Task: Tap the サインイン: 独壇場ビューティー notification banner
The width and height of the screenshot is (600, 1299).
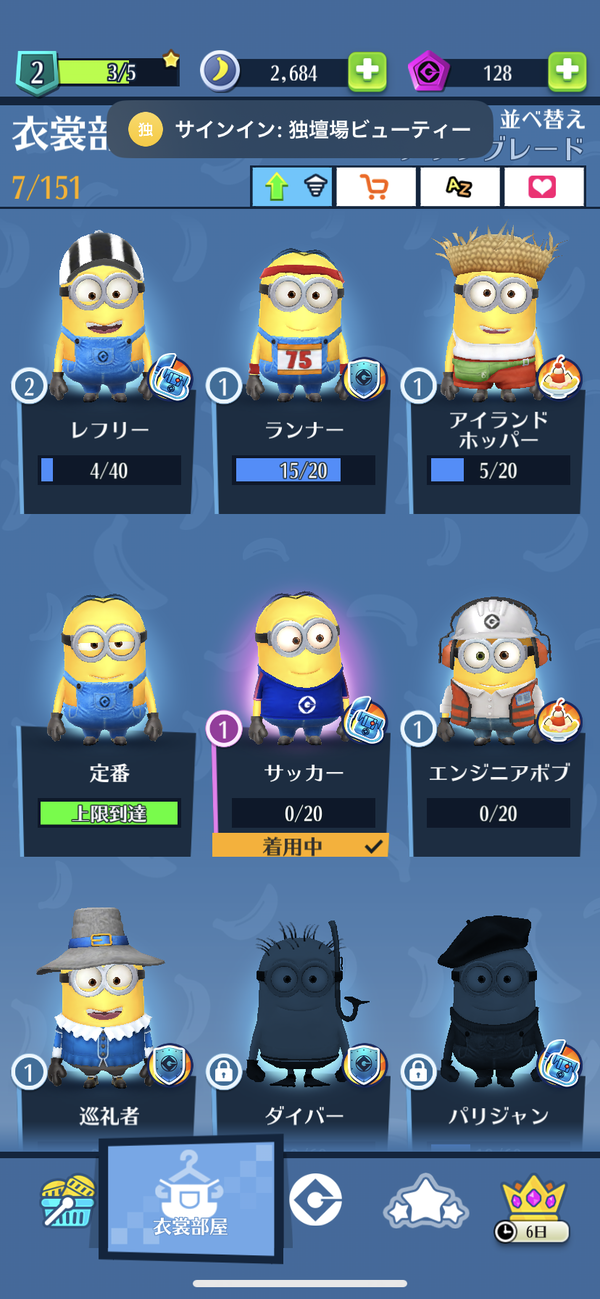Action: coord(300,129)
